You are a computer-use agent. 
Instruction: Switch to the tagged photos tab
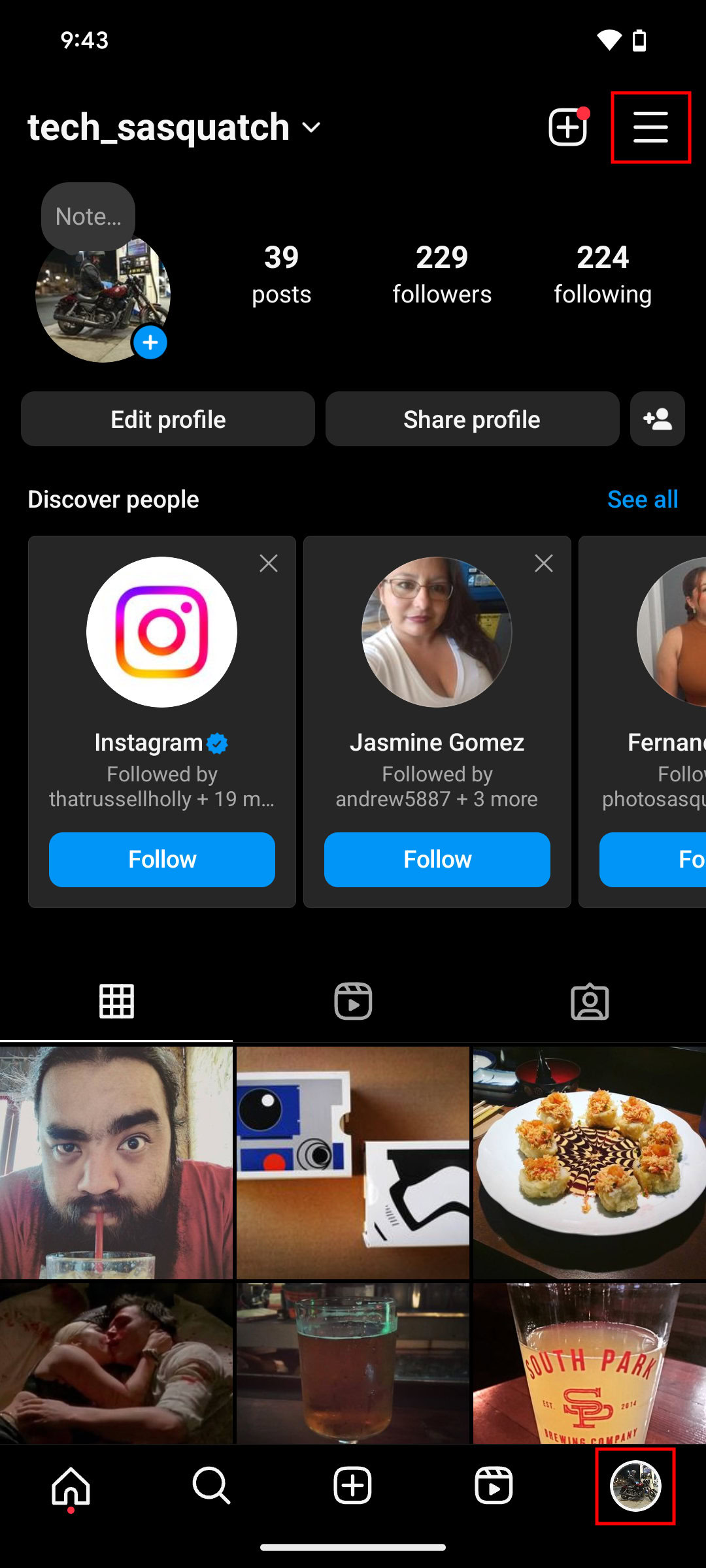590,1001
